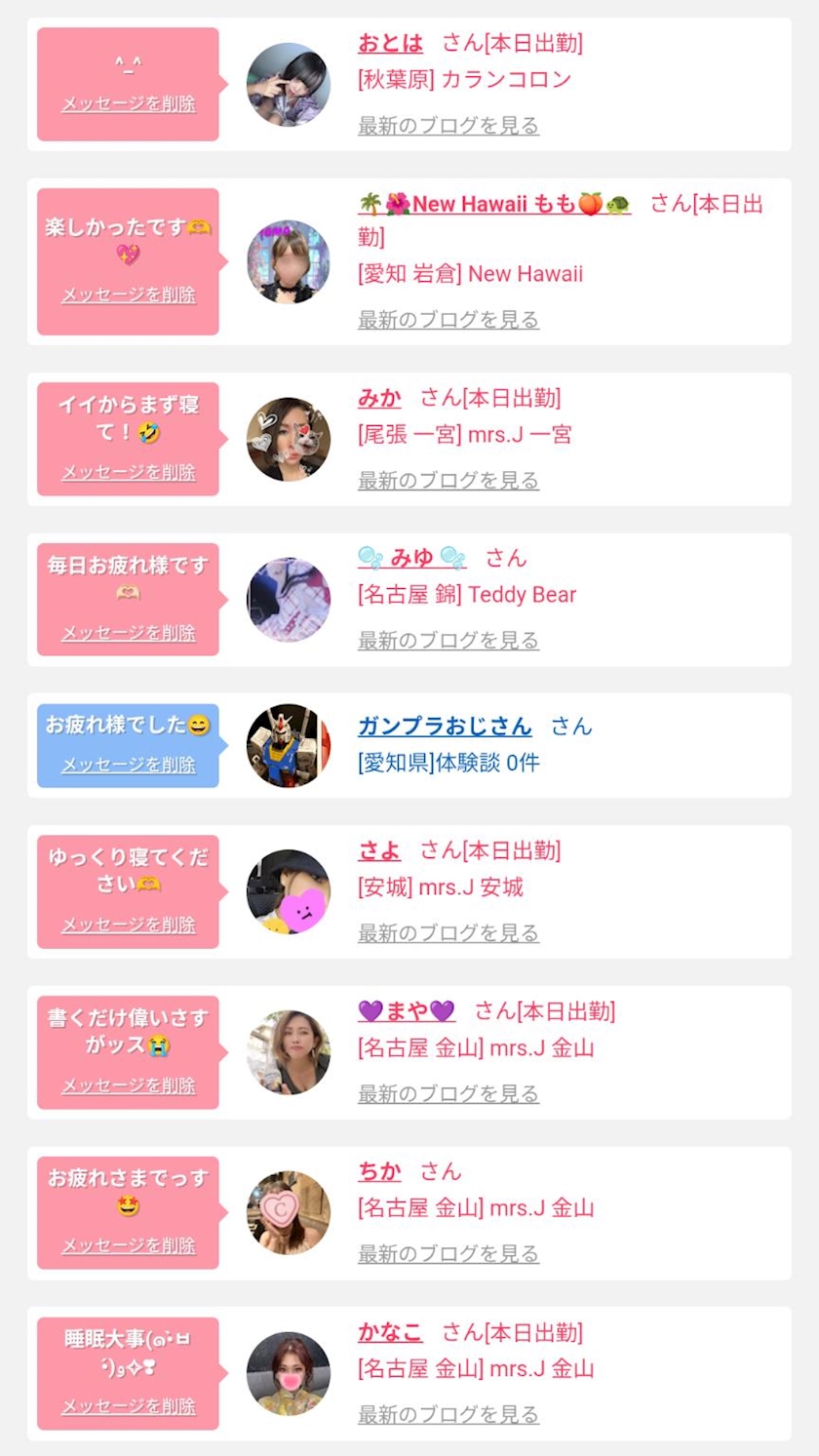
Task: Delete the 睡眠大事 message
Action: pyautogui.click(x=128, y=1407)
